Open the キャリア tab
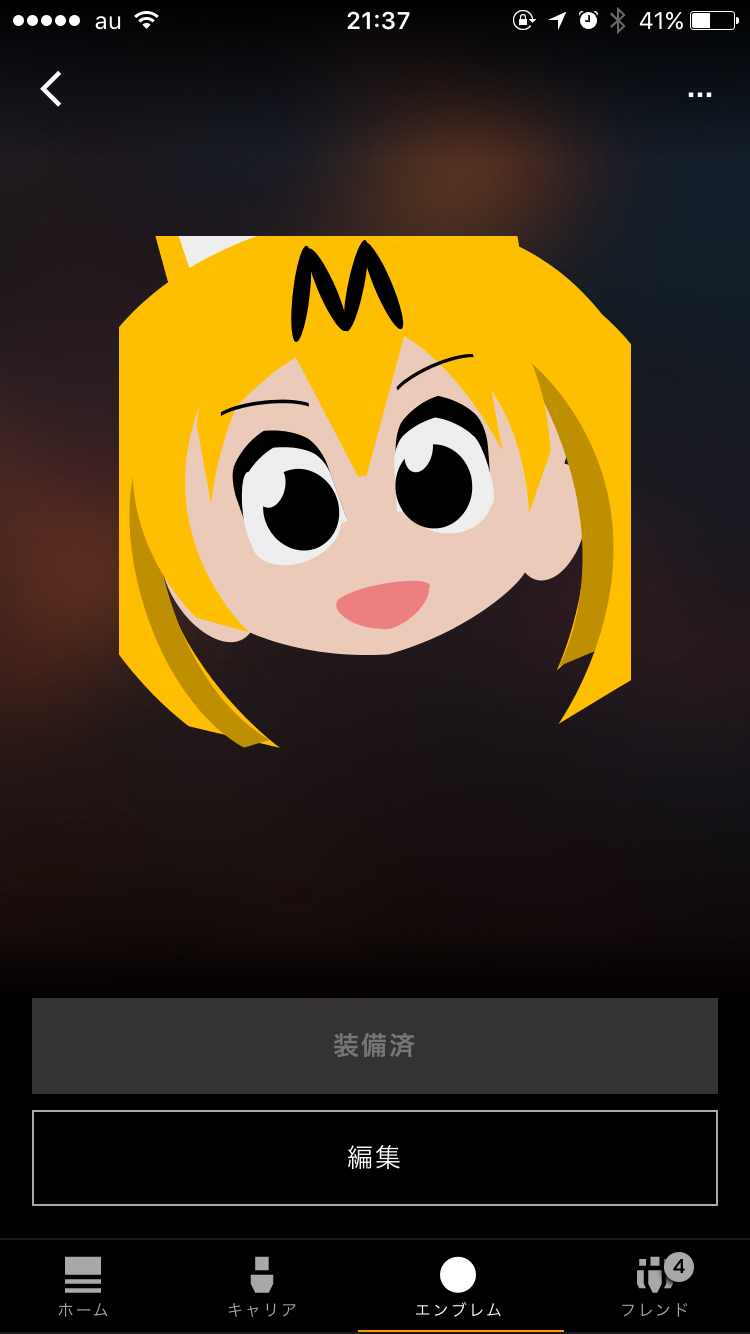This screenshot has width=750, height=1334. pos(262,1286)
